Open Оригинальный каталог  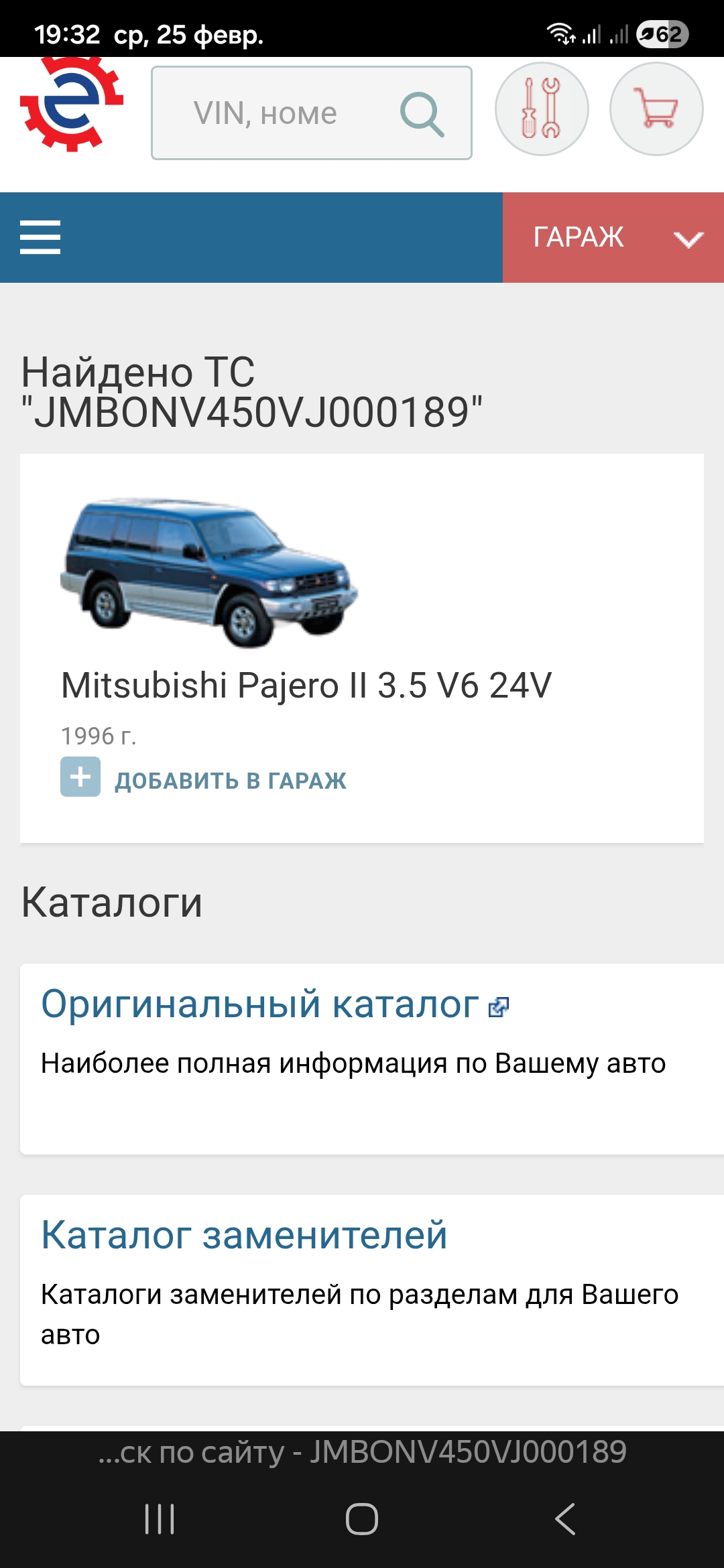click(x=260, y=1004)
